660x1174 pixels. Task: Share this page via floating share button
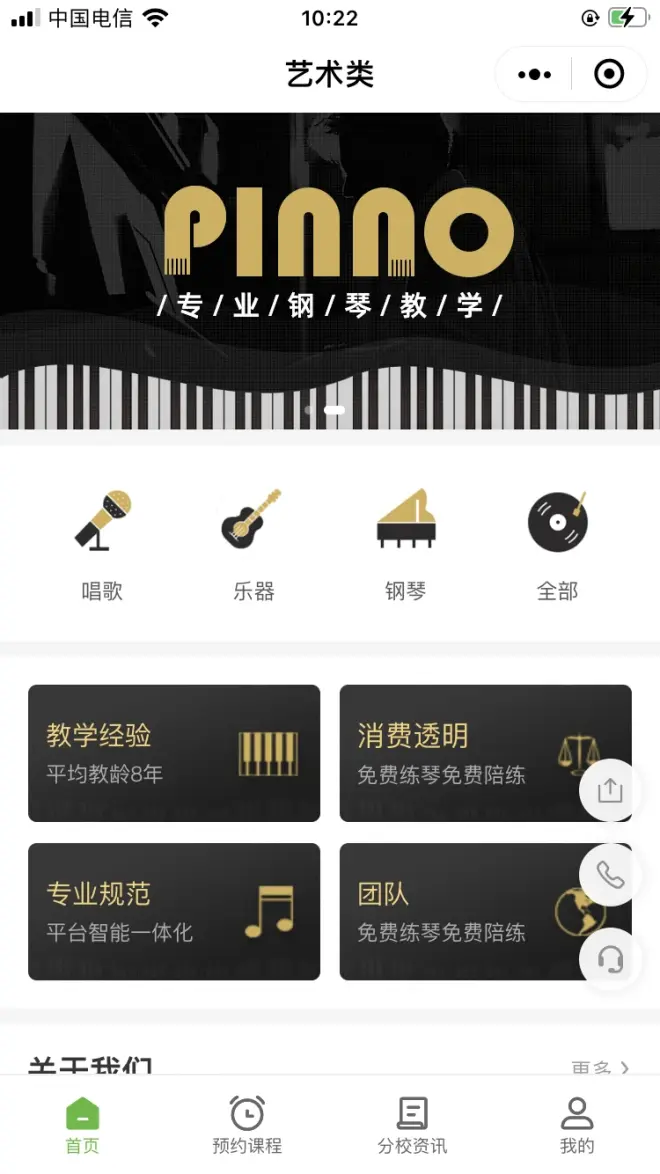[x=610, y=791]
